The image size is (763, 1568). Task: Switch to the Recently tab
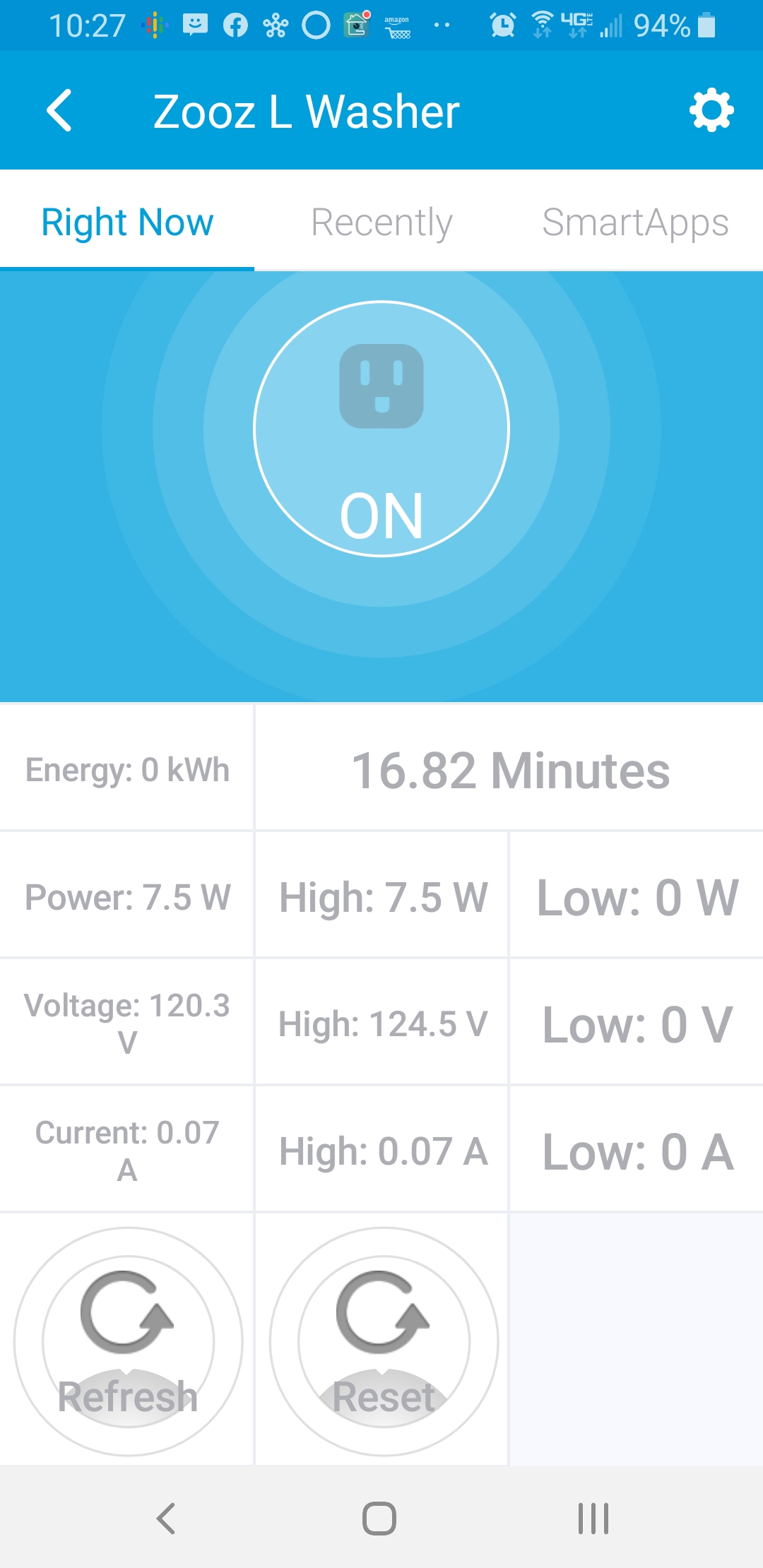[381, 222]
